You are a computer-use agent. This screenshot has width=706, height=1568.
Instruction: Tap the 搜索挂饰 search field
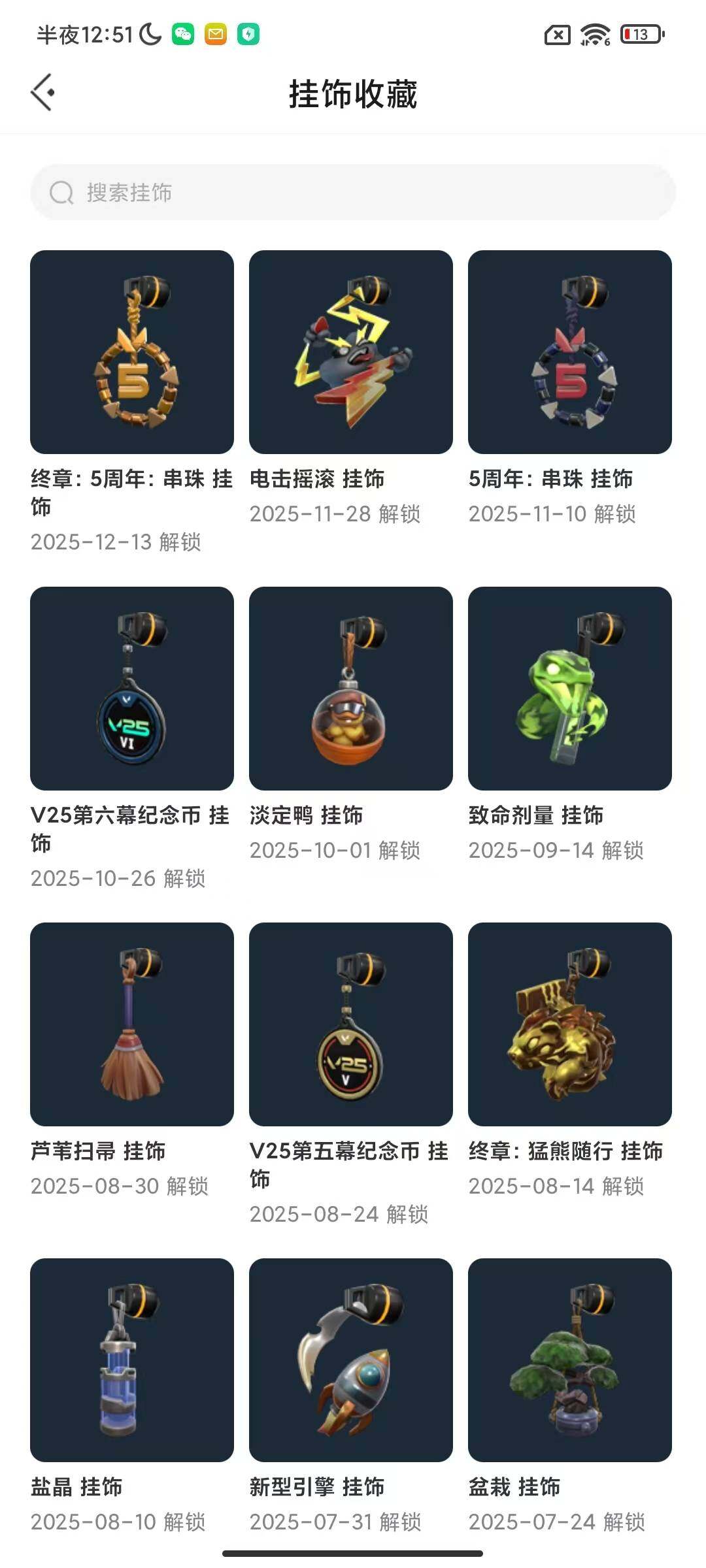(353, 192)
